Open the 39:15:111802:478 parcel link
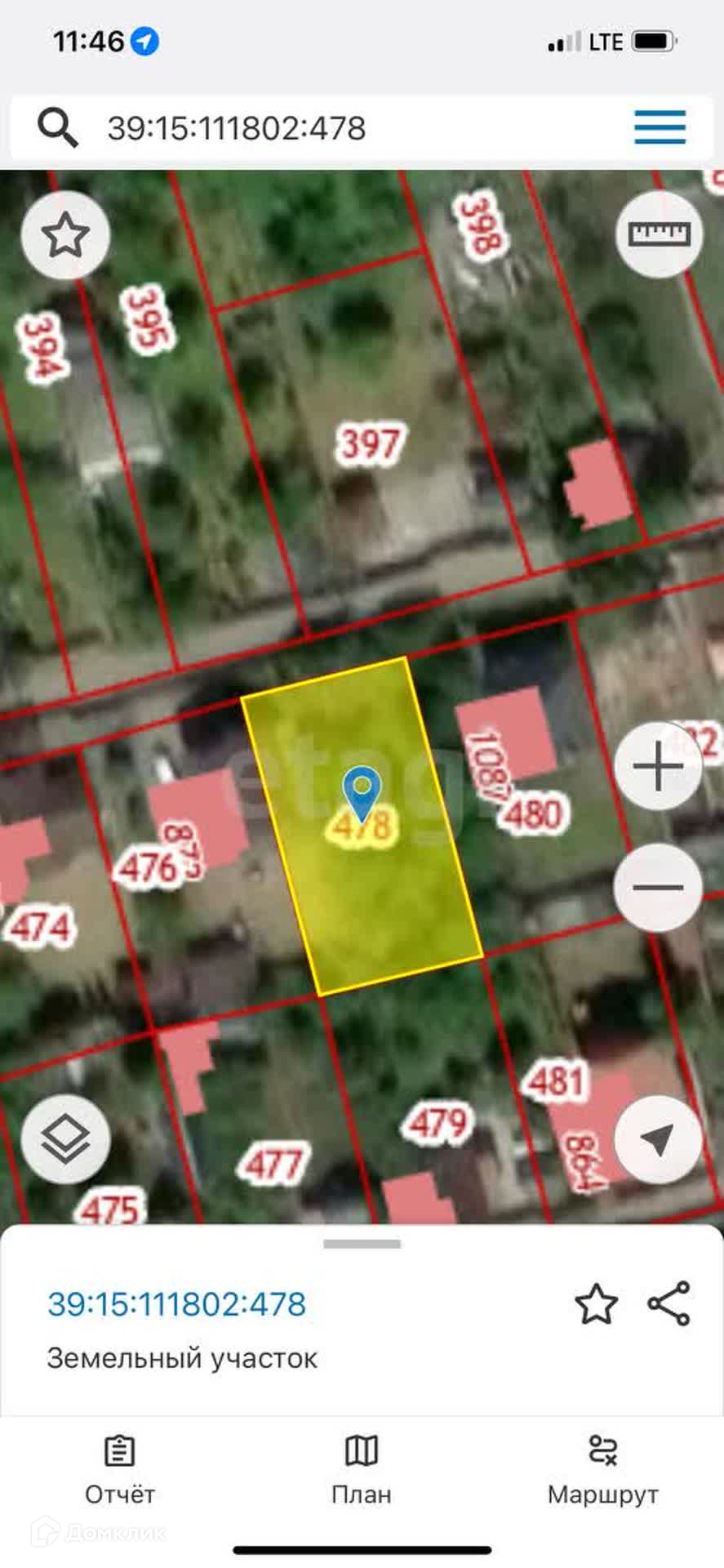Viewport: 724px width, 1568px height. coord(177,1304)
